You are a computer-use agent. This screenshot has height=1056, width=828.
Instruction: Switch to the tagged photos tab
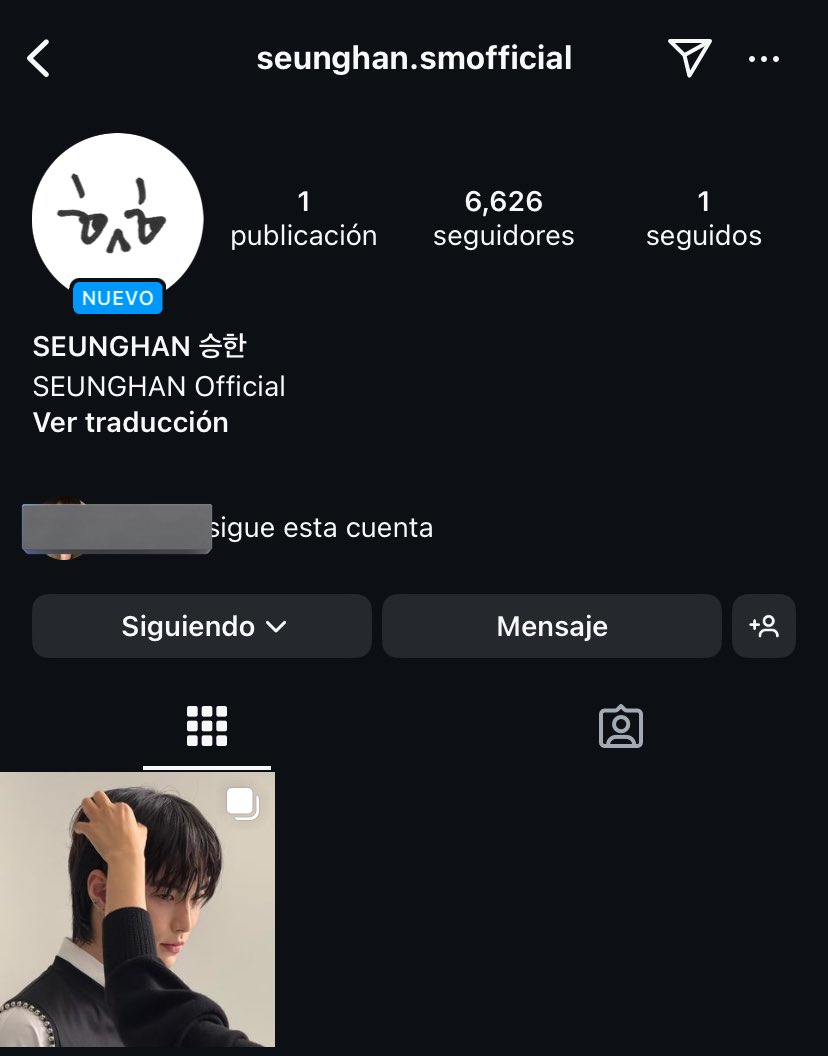pyautogui.click(x=620, y=727)
